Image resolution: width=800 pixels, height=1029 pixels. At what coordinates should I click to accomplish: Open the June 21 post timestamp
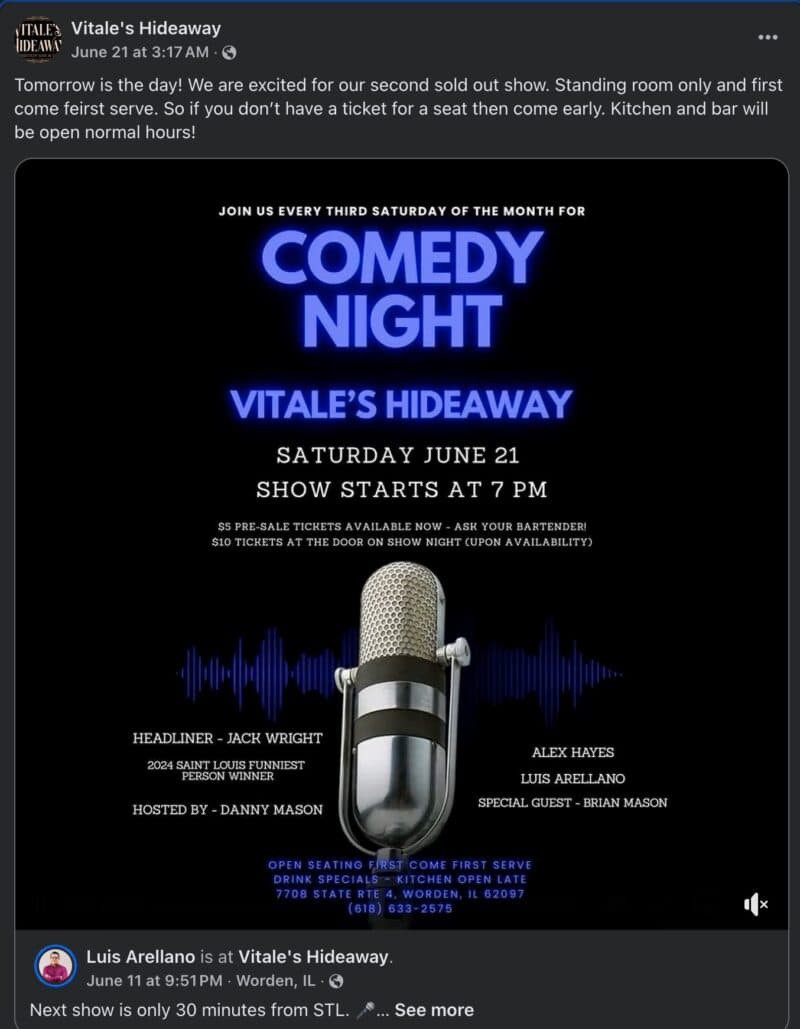140,51
